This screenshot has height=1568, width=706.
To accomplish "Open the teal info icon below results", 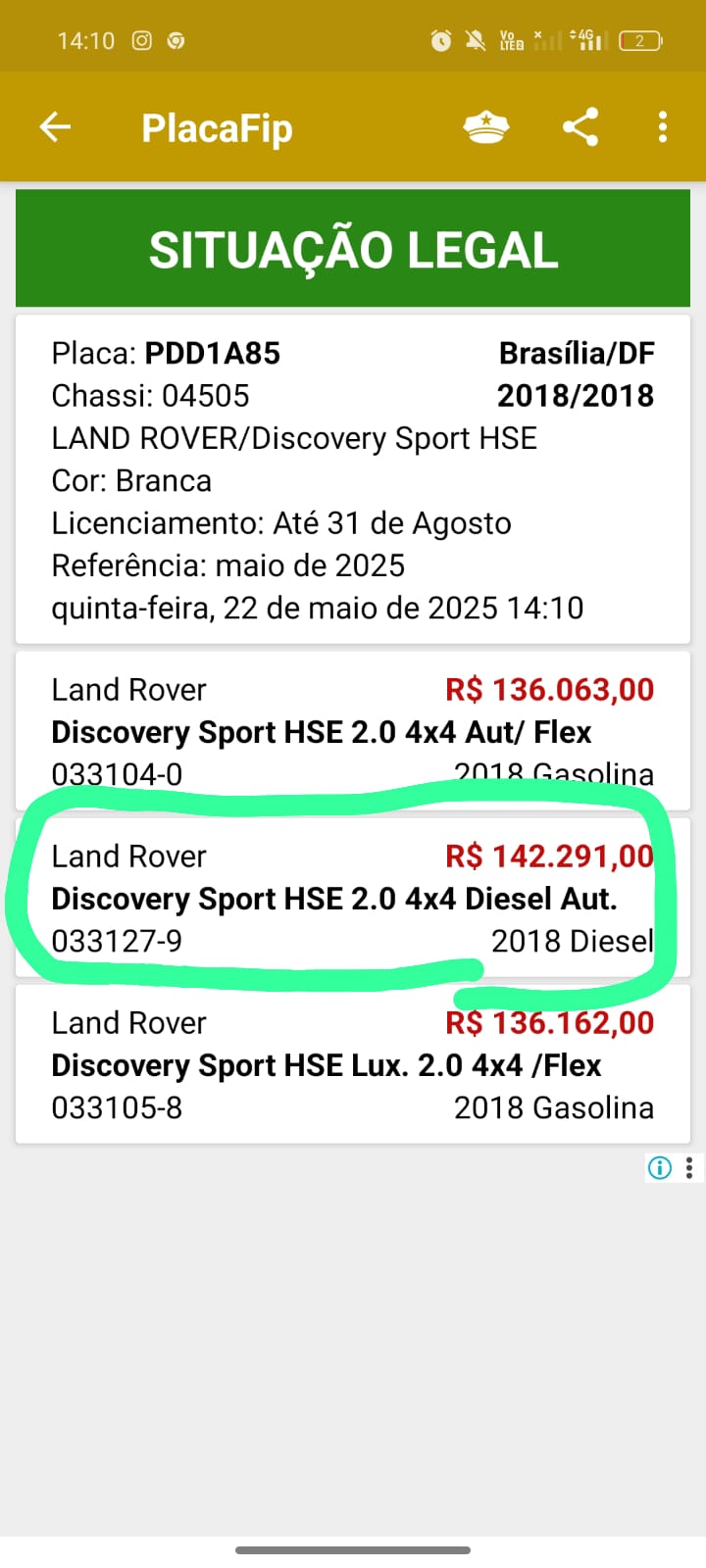I will coord(659,1167).
